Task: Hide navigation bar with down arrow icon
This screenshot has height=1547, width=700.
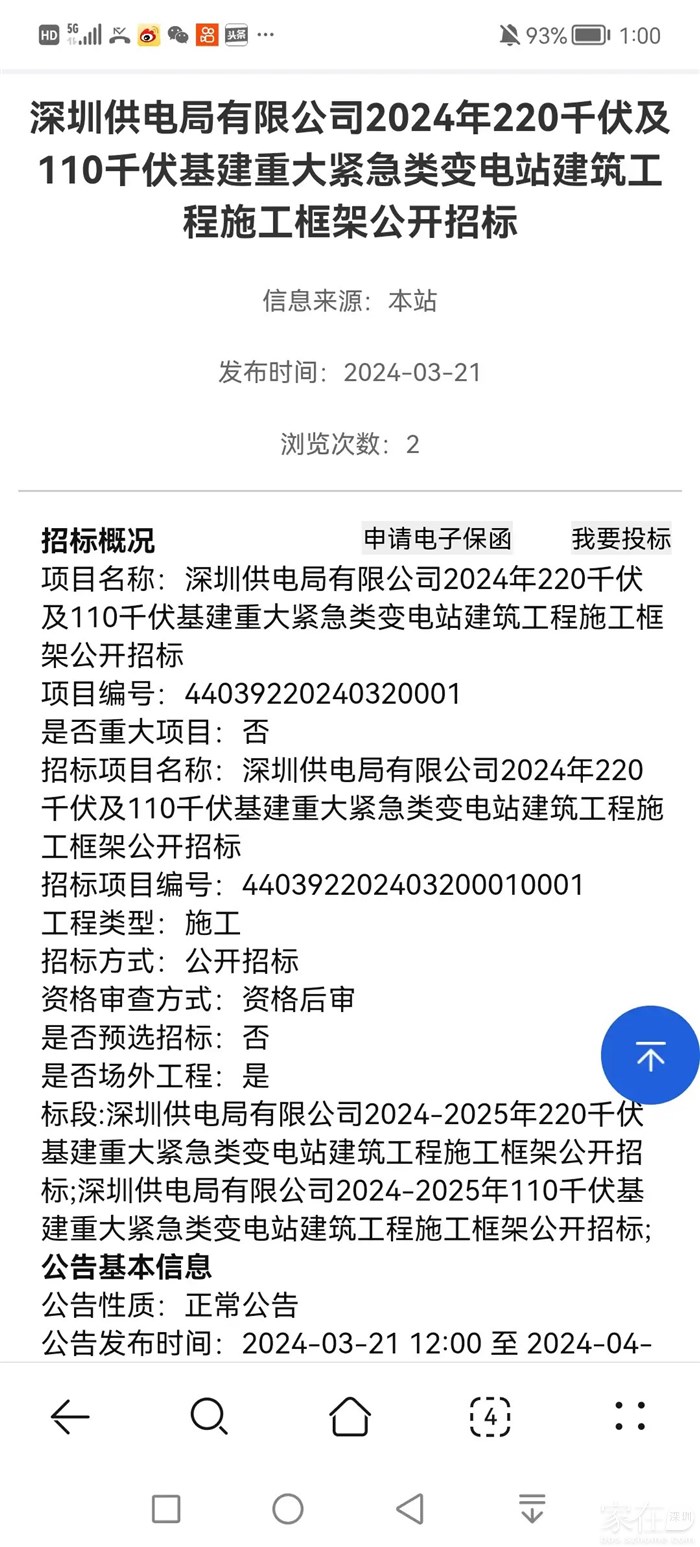Action: [532, 1508]
